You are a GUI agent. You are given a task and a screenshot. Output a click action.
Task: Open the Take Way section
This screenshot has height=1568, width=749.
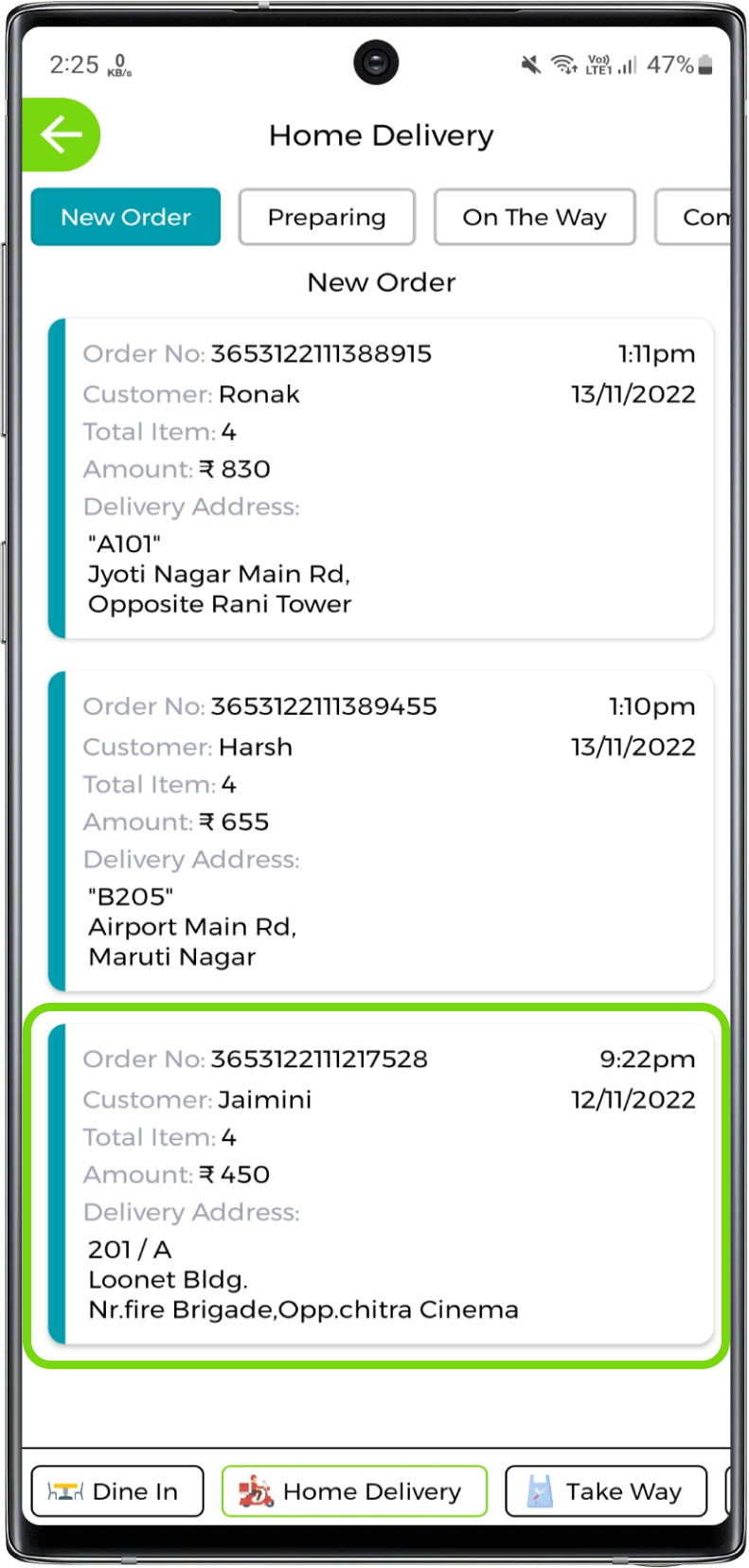point(606,1491)
